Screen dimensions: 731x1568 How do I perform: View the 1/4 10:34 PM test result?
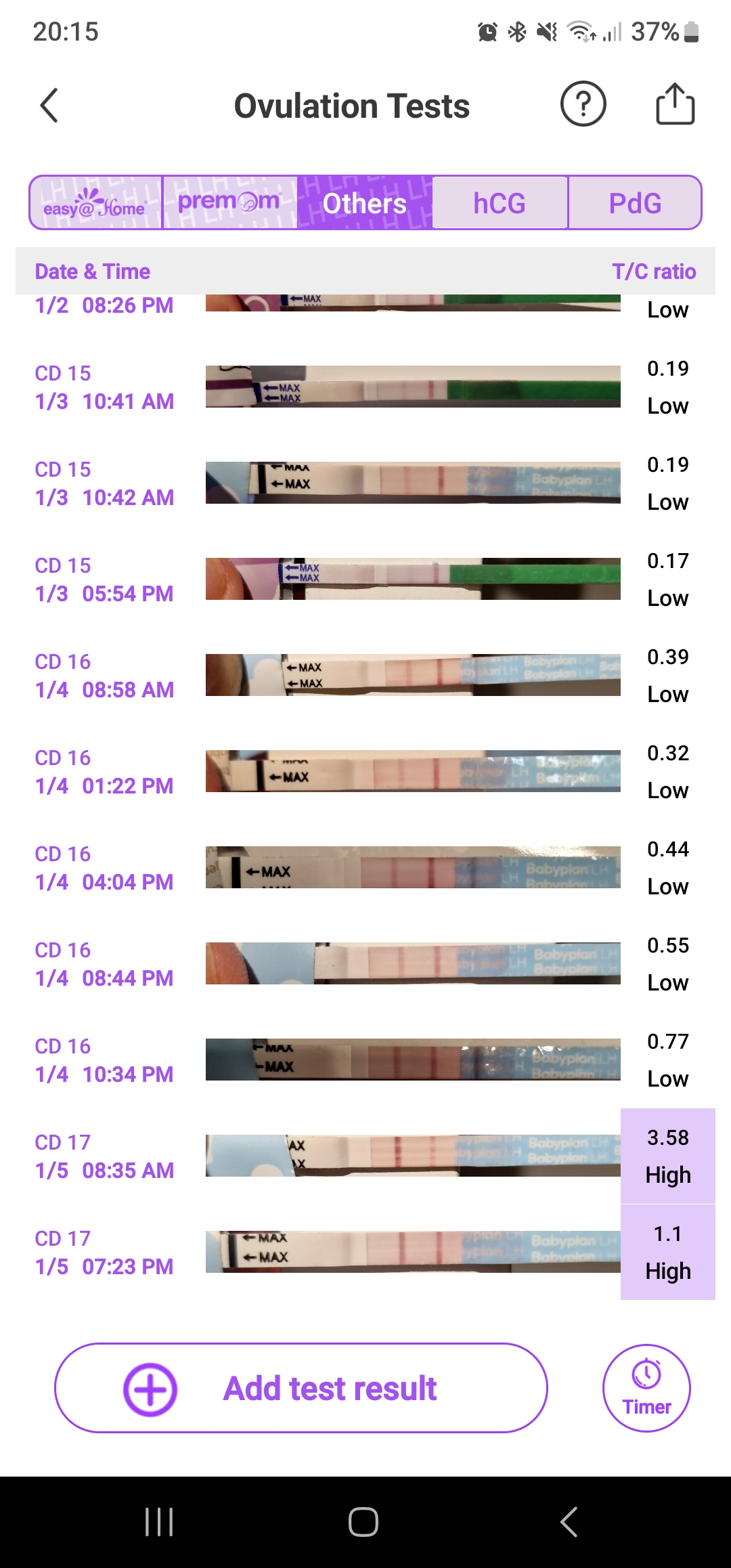tap(365, 1060)
